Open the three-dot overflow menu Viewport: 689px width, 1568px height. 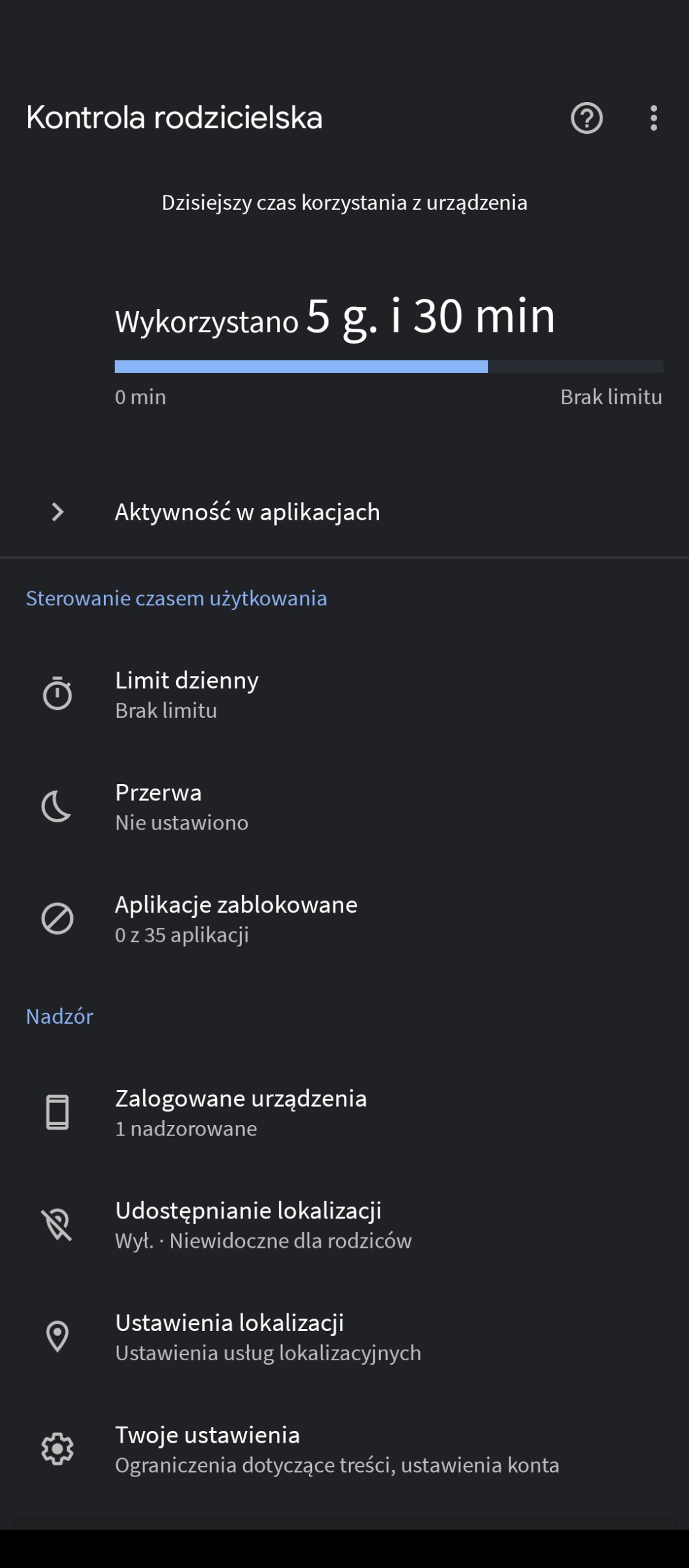coord(653,118)
